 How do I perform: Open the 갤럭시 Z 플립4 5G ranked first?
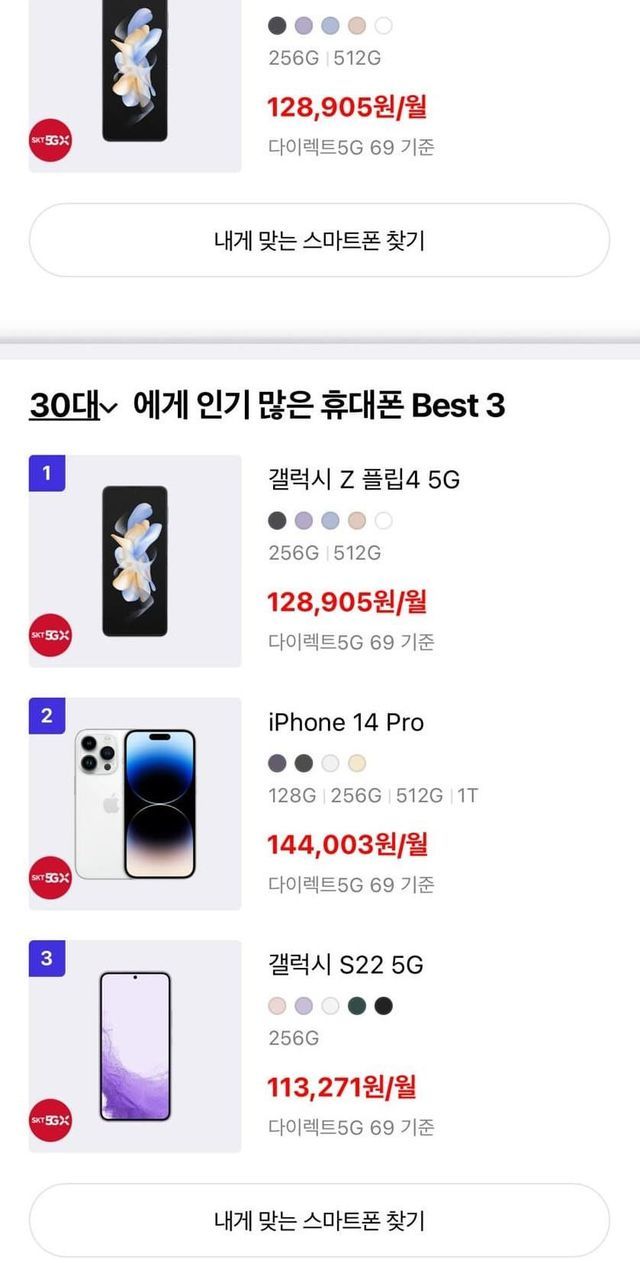(363, 480)
